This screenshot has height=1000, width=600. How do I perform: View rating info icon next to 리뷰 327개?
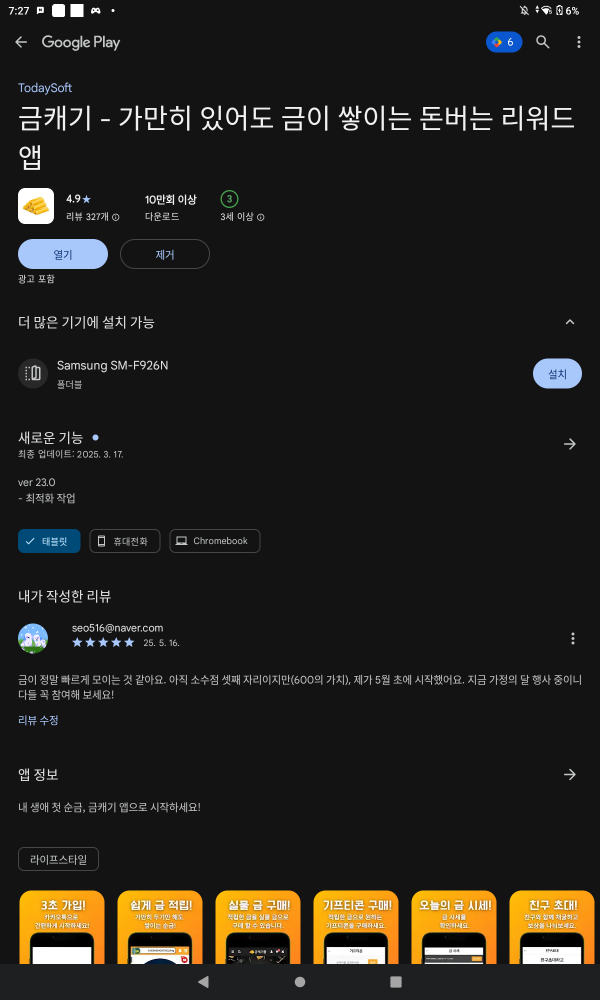tap(115, 217)
